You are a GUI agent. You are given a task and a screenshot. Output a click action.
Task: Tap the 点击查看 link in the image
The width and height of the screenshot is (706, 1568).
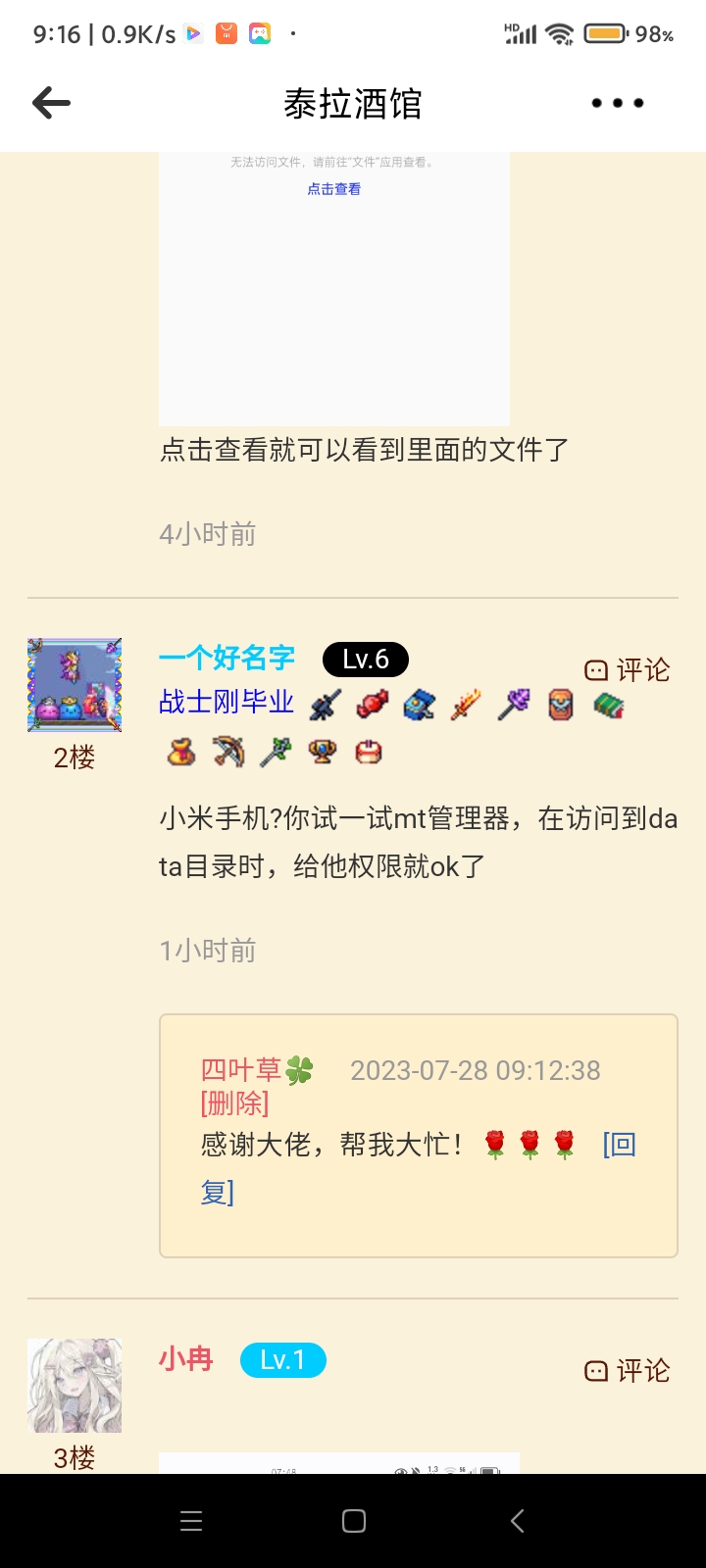(334, 189)
